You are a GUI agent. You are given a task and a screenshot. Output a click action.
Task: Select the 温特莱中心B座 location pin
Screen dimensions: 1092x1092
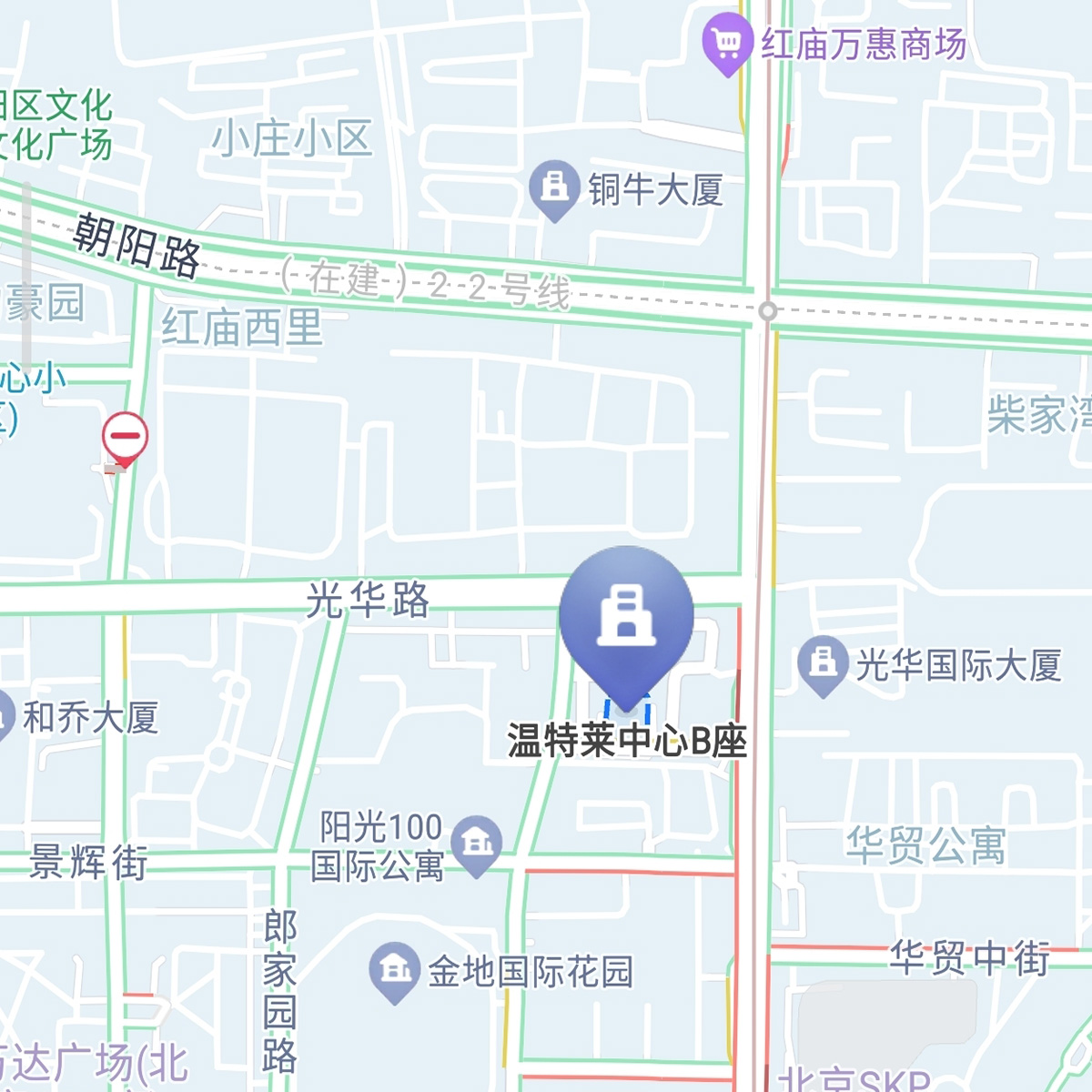point(626,619)
